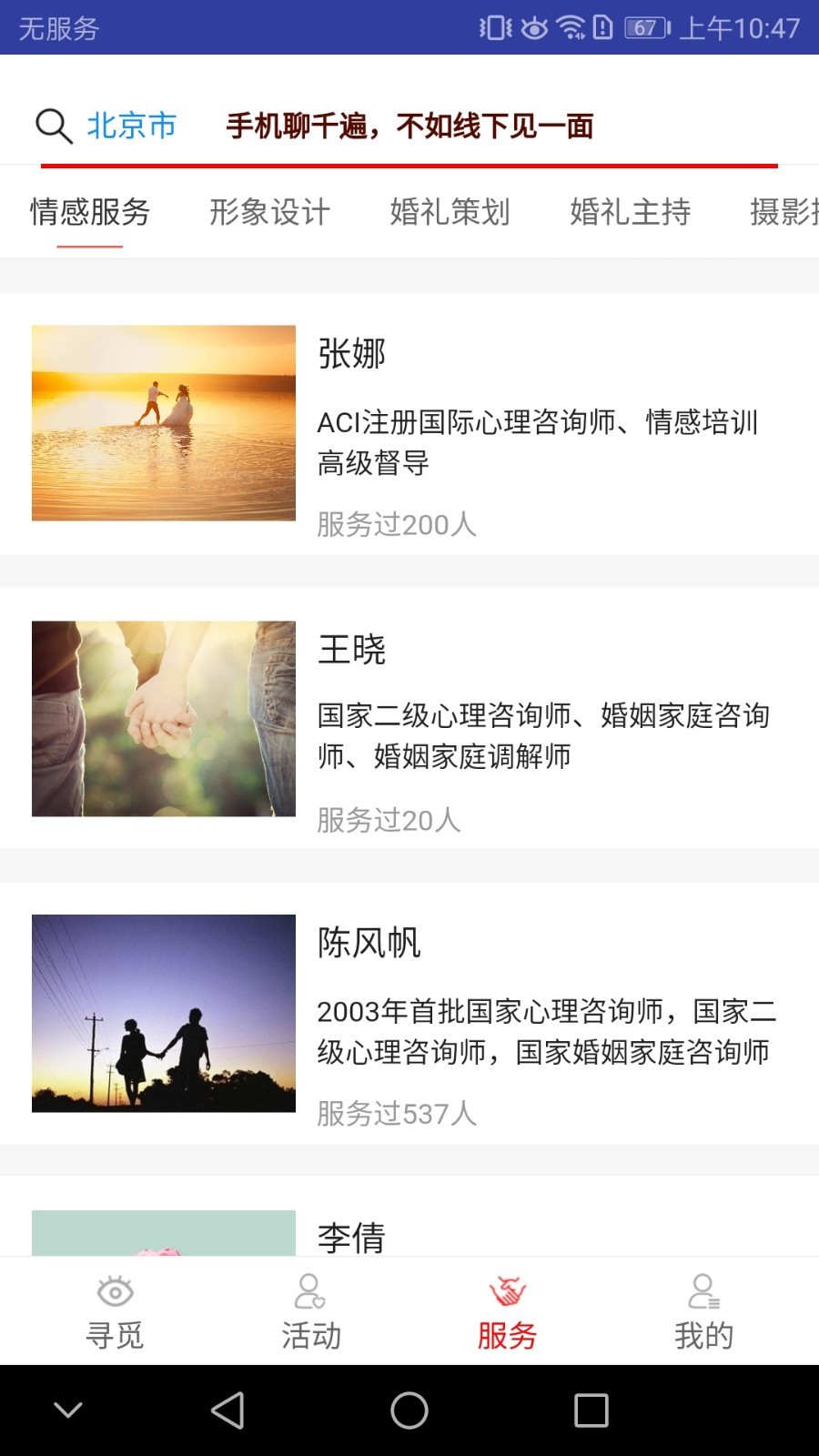Switch to the 活动 tab
Image resolution: width=819 pixels, height=1456 pixels.
coord(310,1312)
